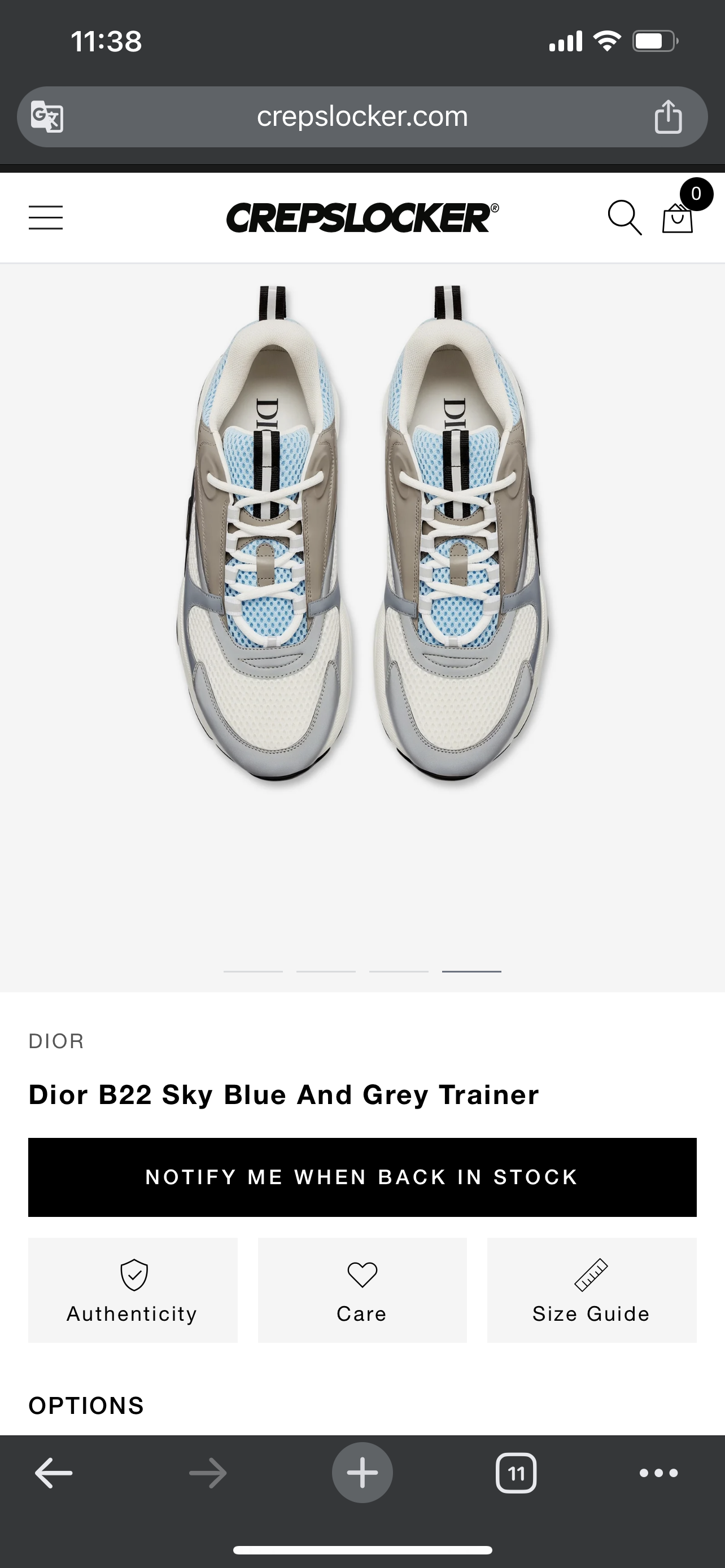Open a new tab with the plus button
725x1568 pixels.
click(x=362, y=1473)
